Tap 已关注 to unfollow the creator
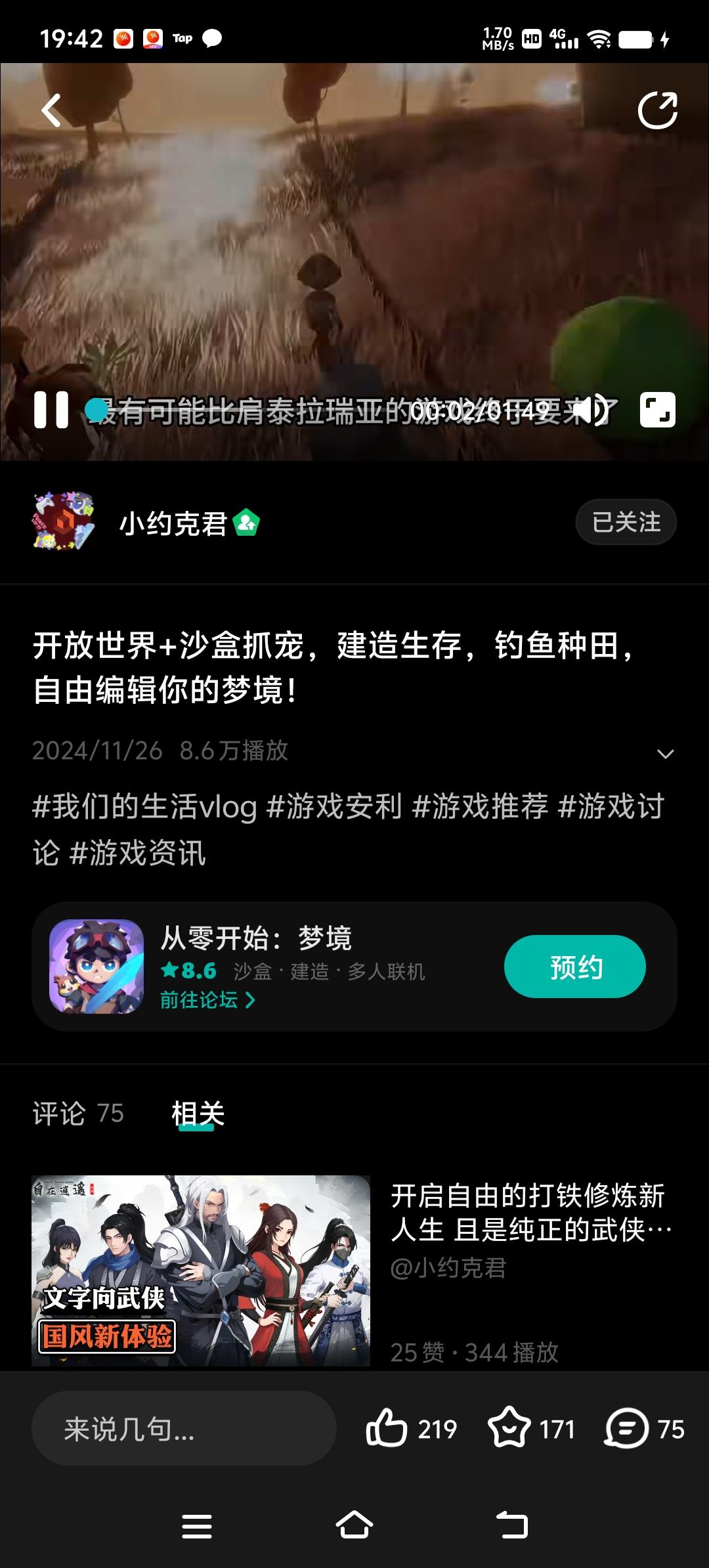Viewport: 709px width, 1568px height. 625,522
